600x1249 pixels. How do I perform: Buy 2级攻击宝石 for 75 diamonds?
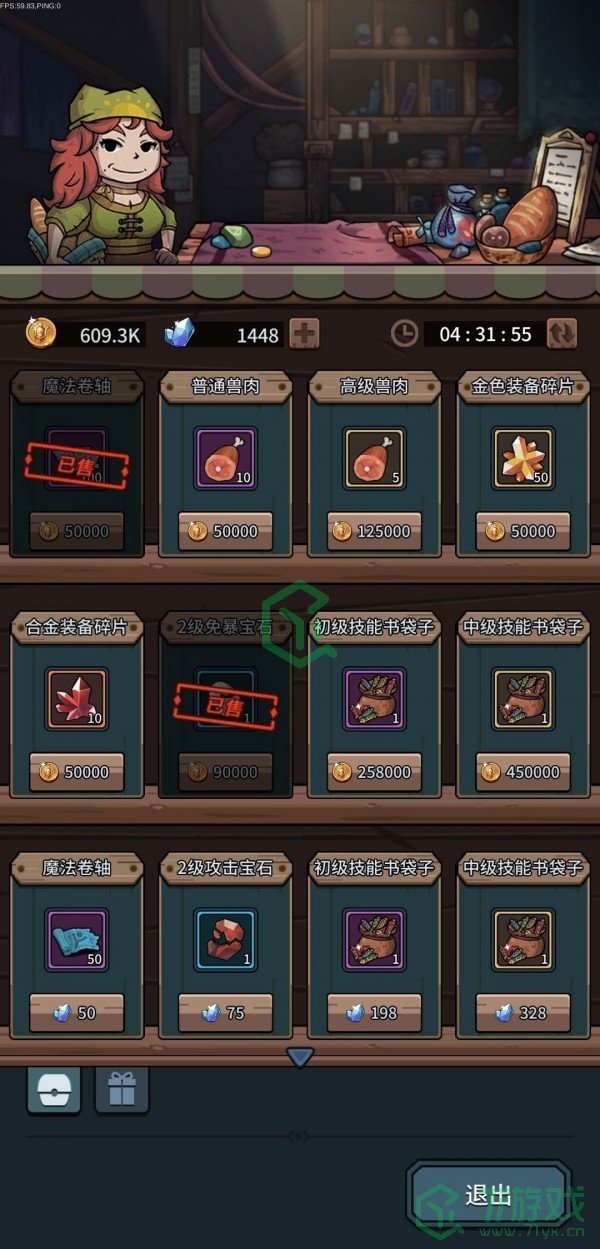[225, 1012]
